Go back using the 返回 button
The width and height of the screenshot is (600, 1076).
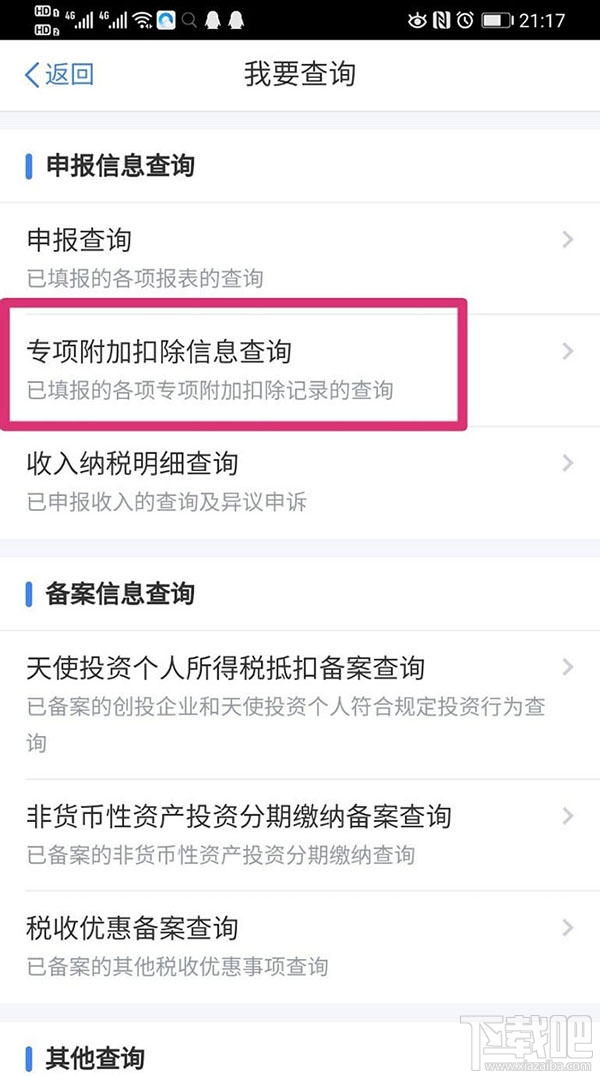[x=58, y=74]
